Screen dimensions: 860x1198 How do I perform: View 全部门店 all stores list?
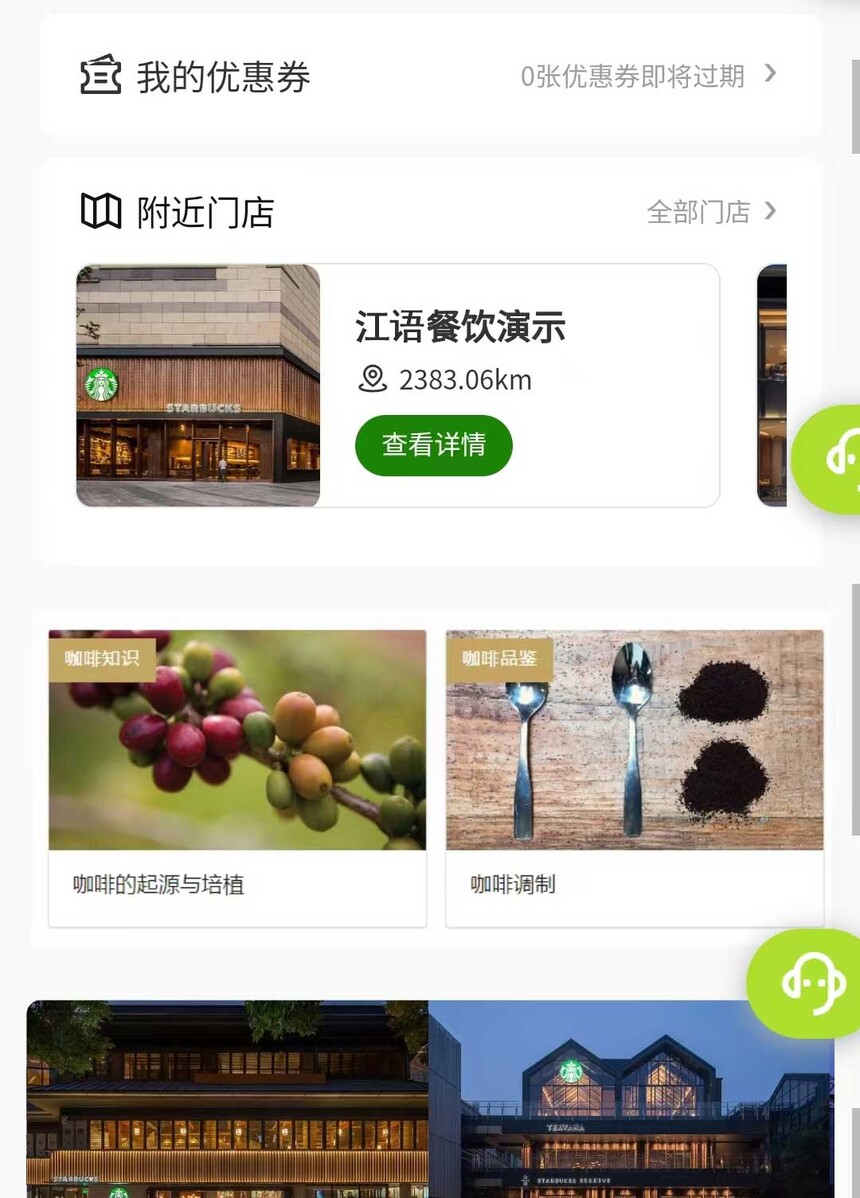[710, 212]
